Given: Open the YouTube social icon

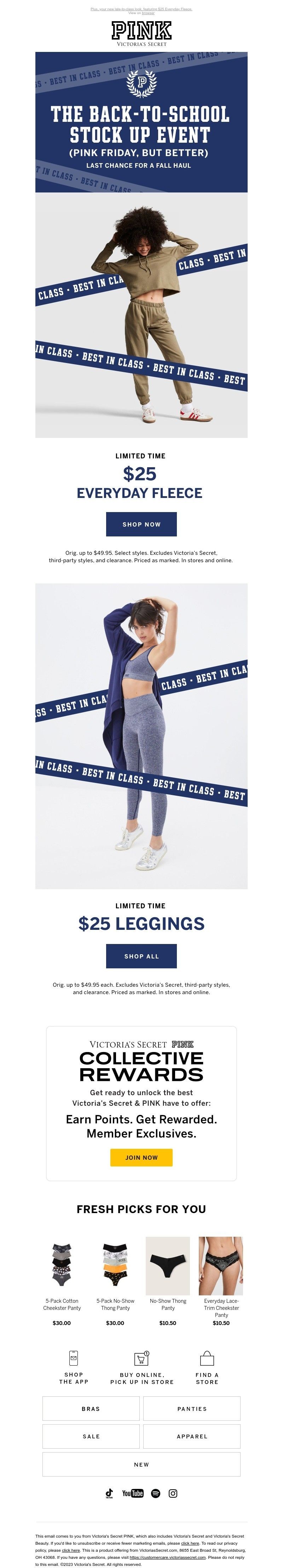Looking at the screenshot, I should click(132, 1493).
